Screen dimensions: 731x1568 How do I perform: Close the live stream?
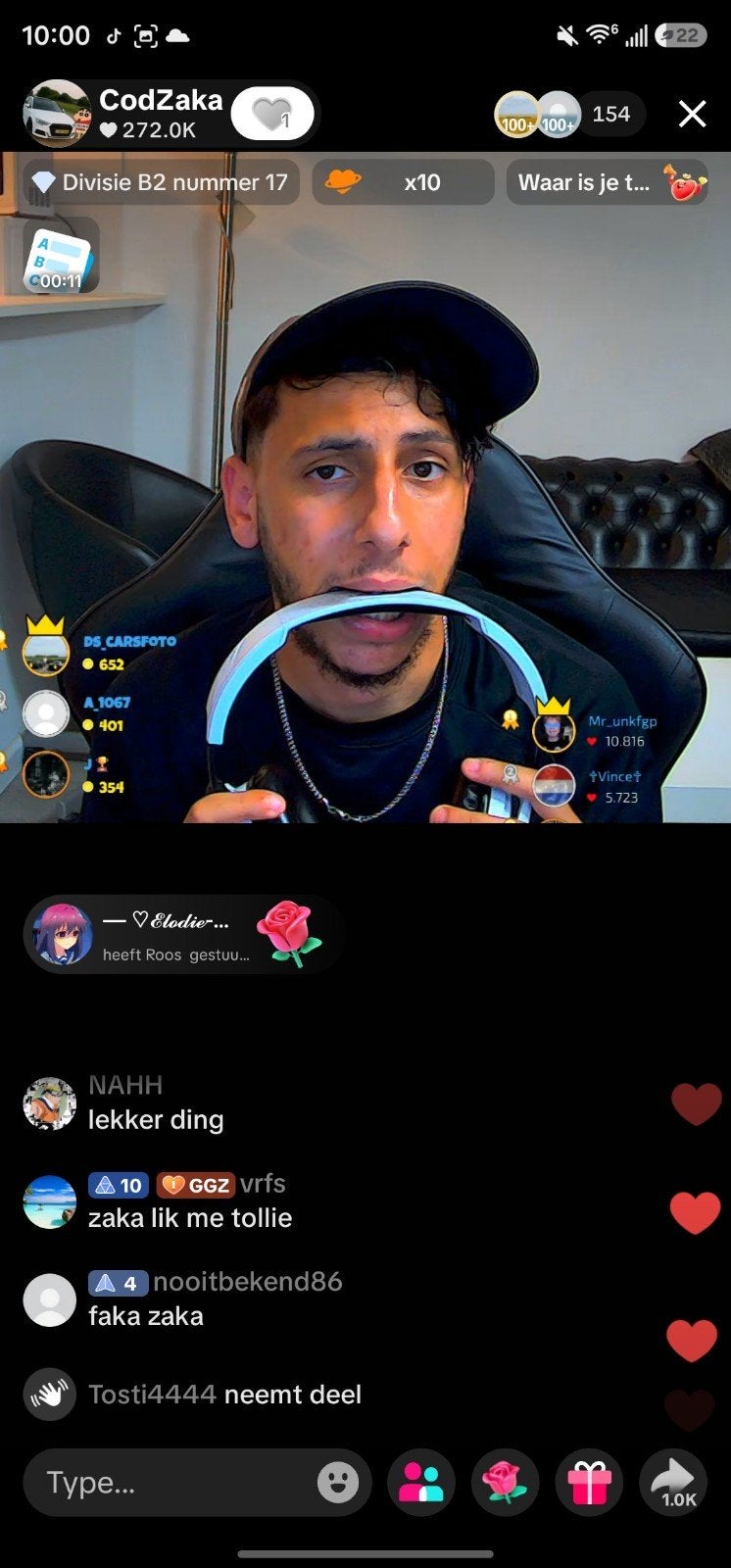(x=692, y=115)
